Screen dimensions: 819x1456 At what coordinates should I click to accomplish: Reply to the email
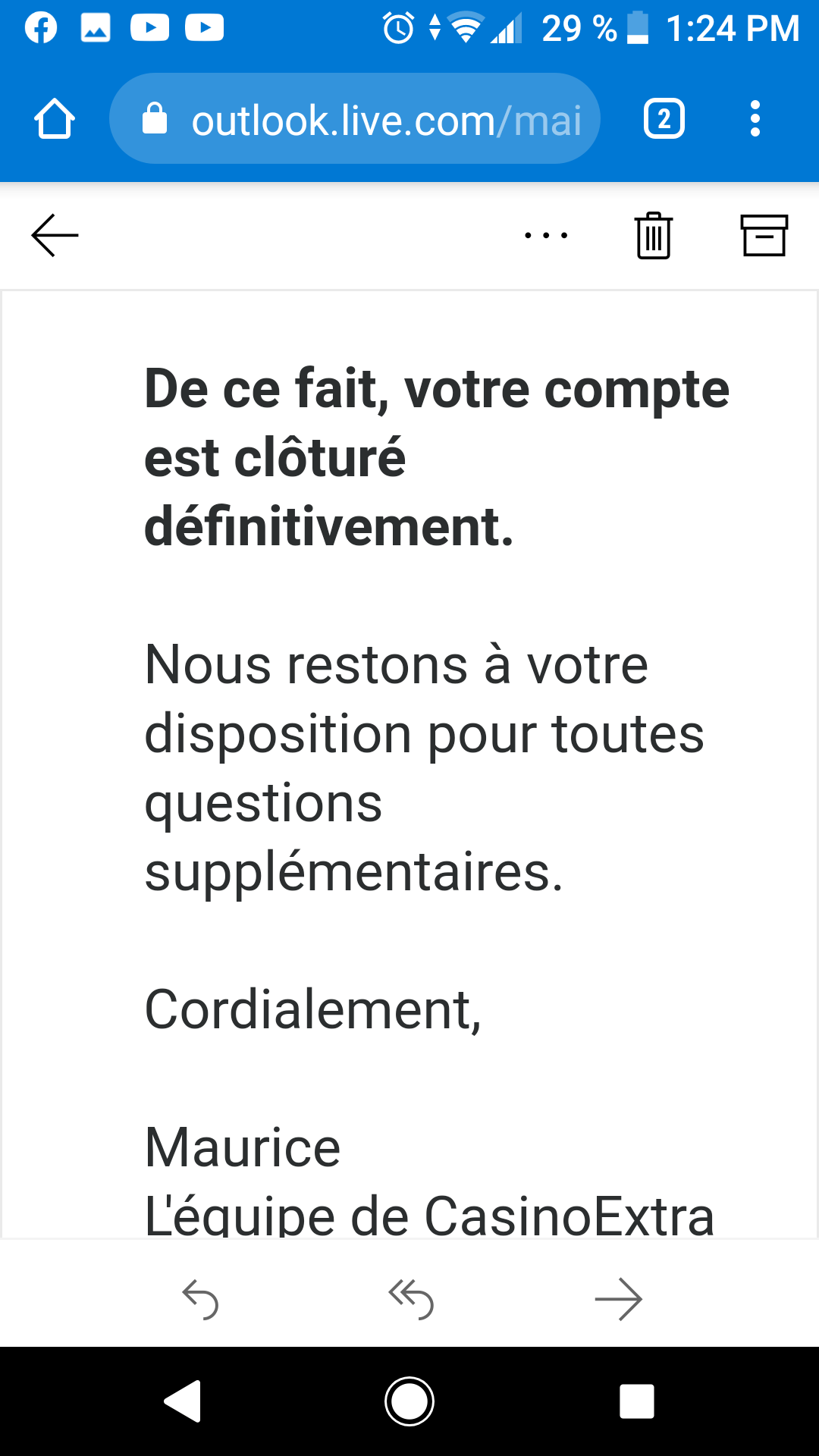point(201,1299)
